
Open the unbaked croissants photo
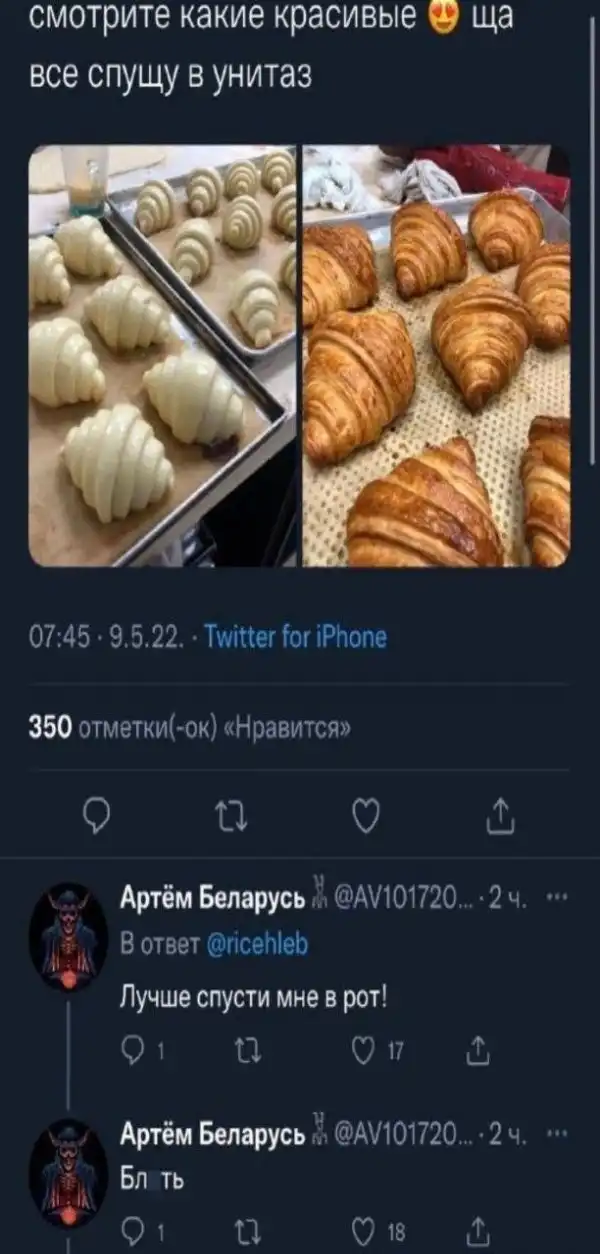pos(163,355)
